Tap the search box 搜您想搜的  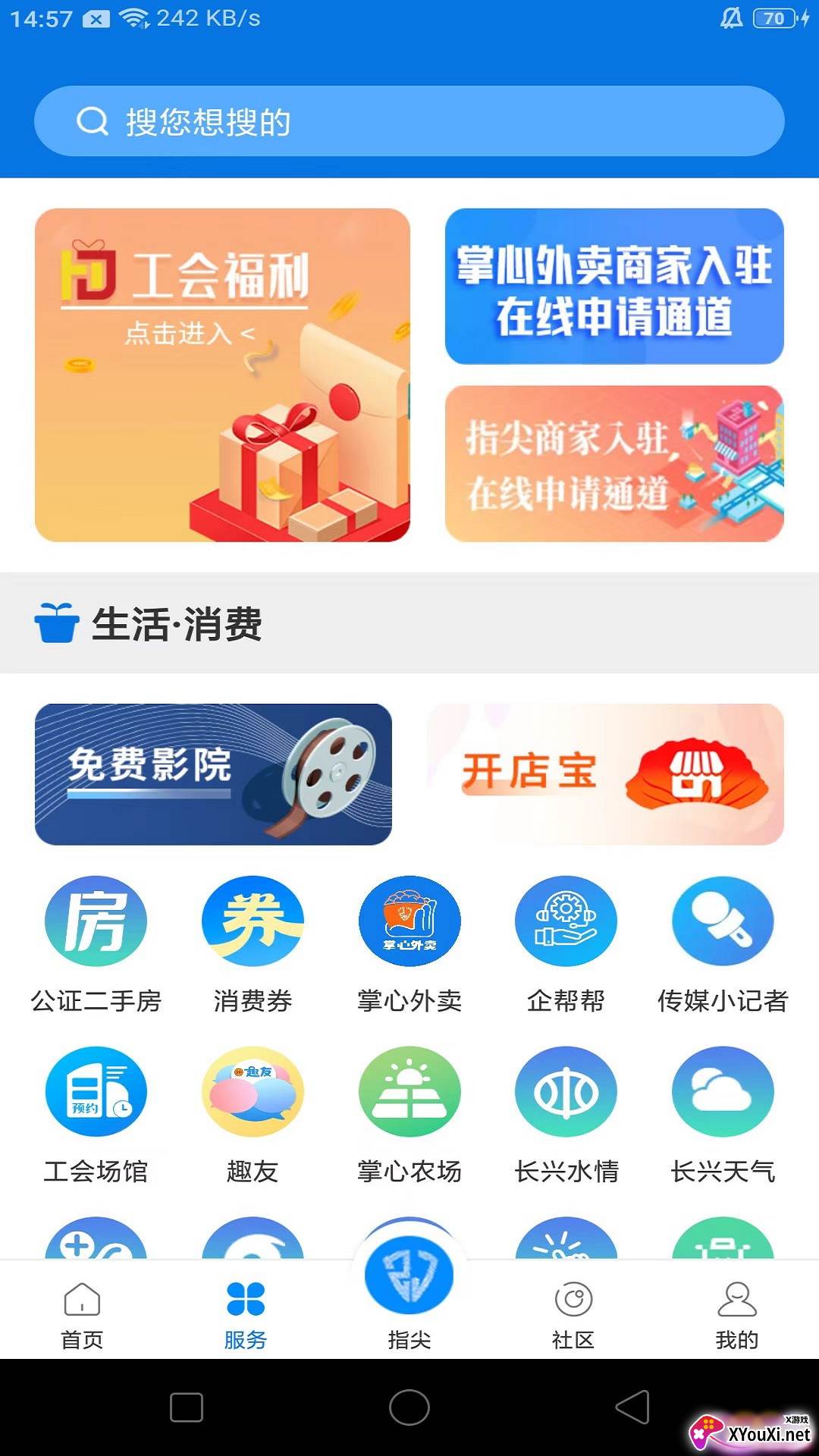pos(409,121)
